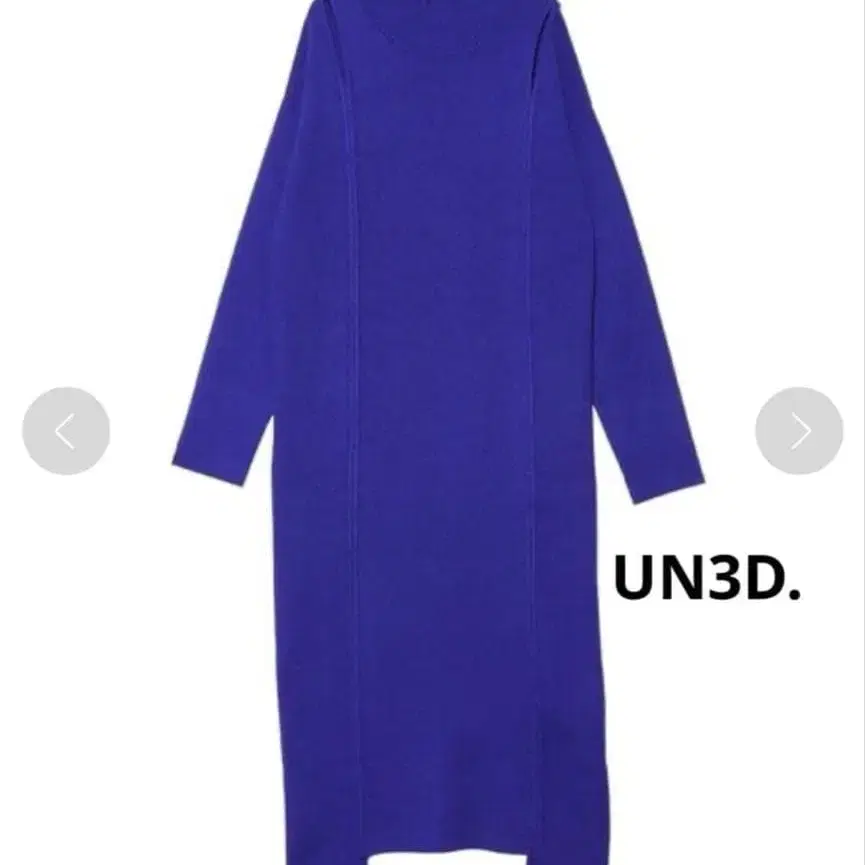Show the next product image
Image resolution: width=865 pixels, height=865 pixels.
[x=799, y=431]
